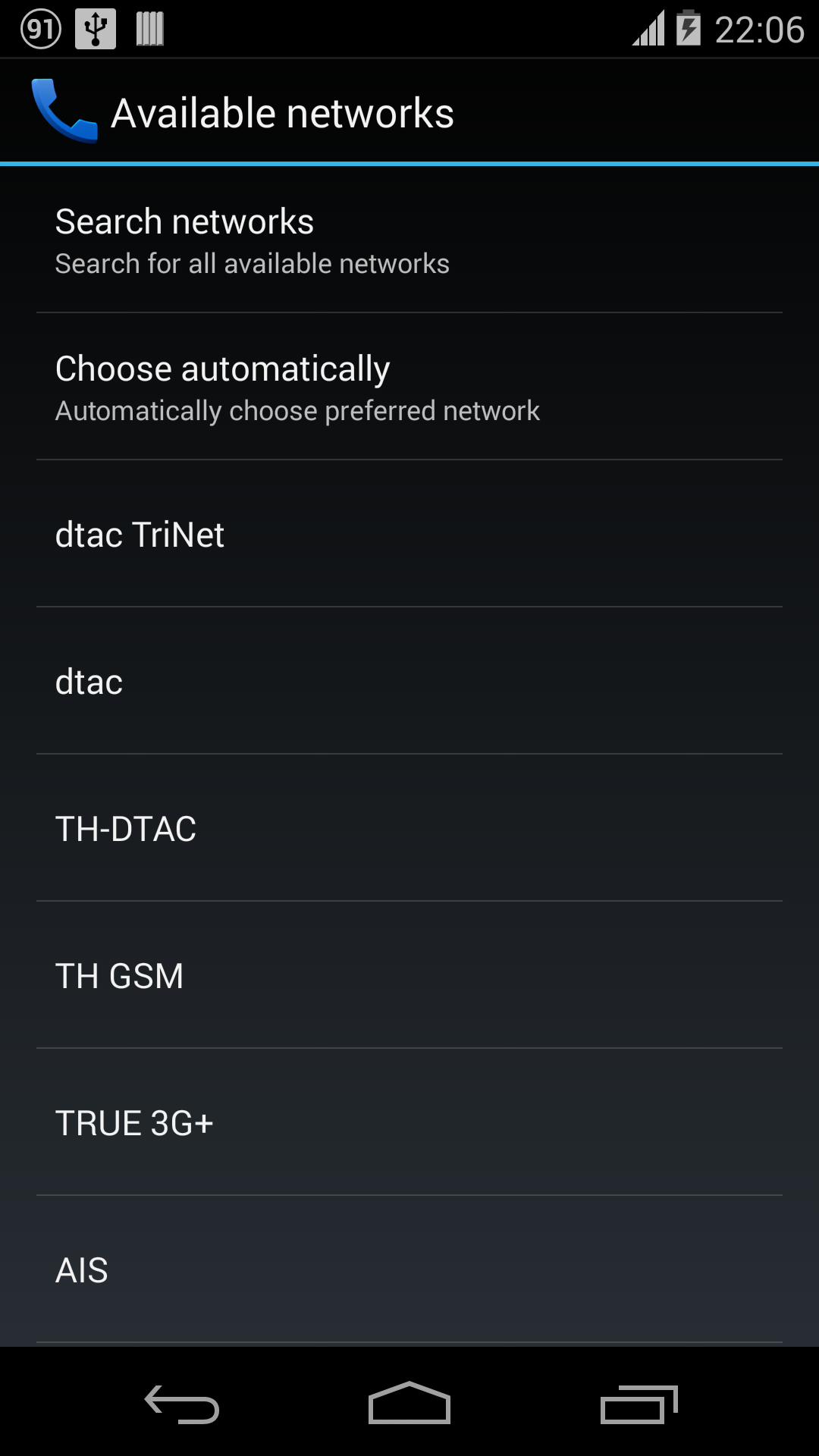Open the recent apps view
The height and width of the screenshot is (1456, 819).
coord(639,1404)
